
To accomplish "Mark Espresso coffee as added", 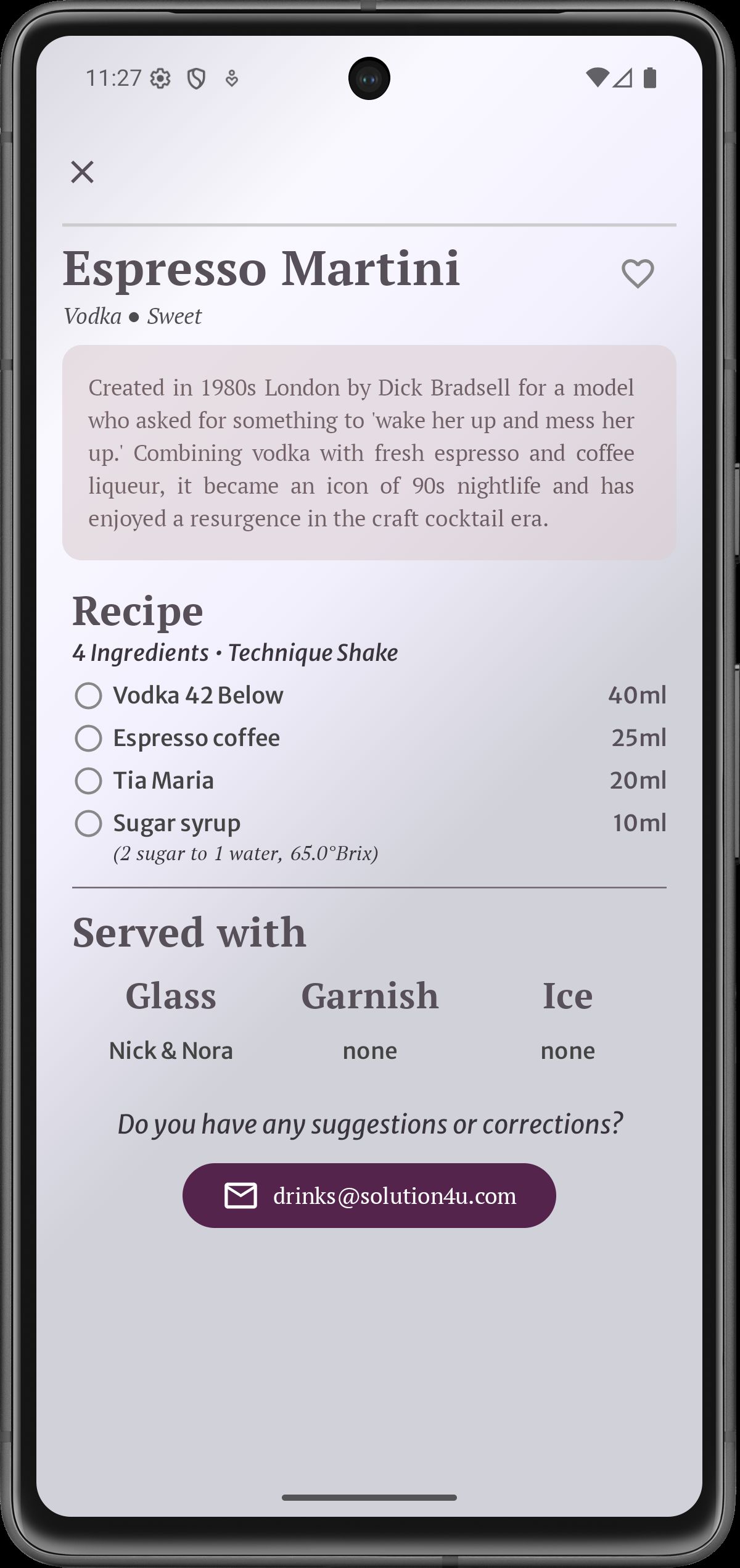I will (88, 738).
